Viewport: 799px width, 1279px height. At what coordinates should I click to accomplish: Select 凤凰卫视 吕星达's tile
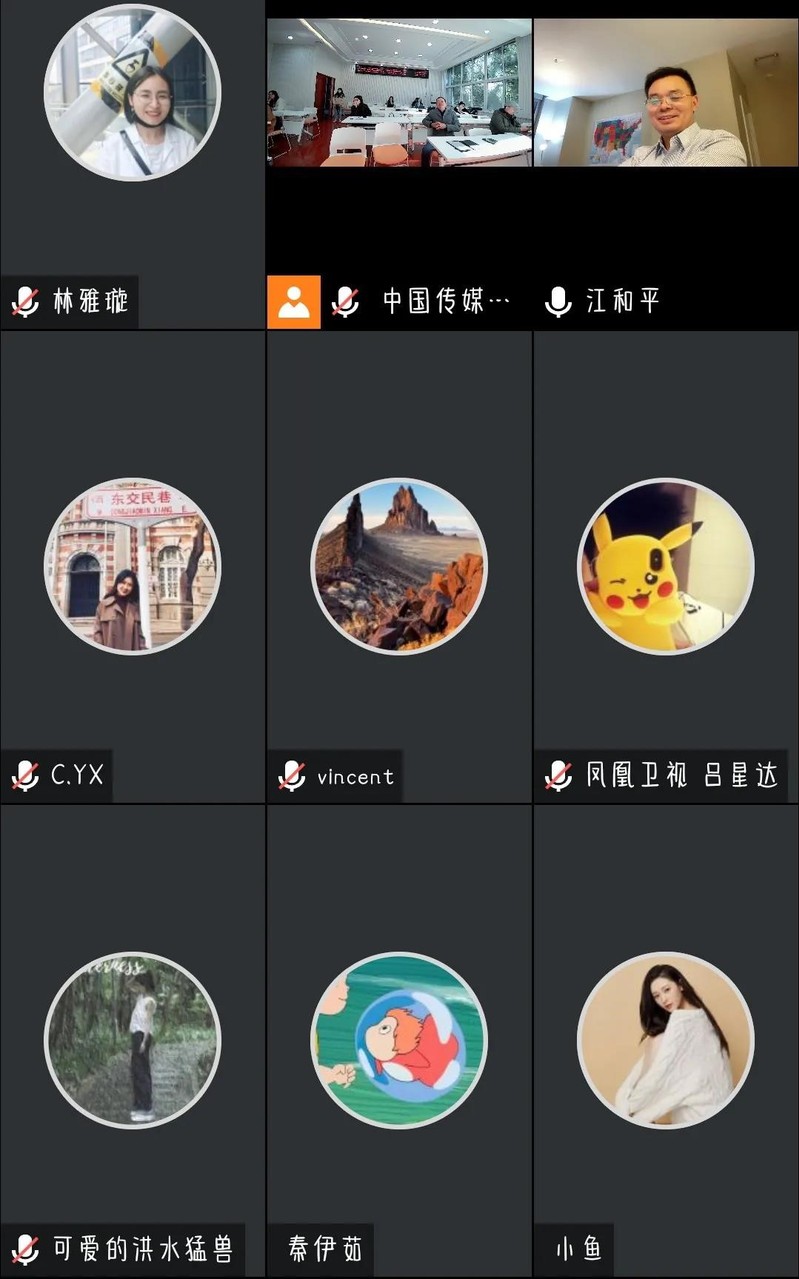(666, 566)
